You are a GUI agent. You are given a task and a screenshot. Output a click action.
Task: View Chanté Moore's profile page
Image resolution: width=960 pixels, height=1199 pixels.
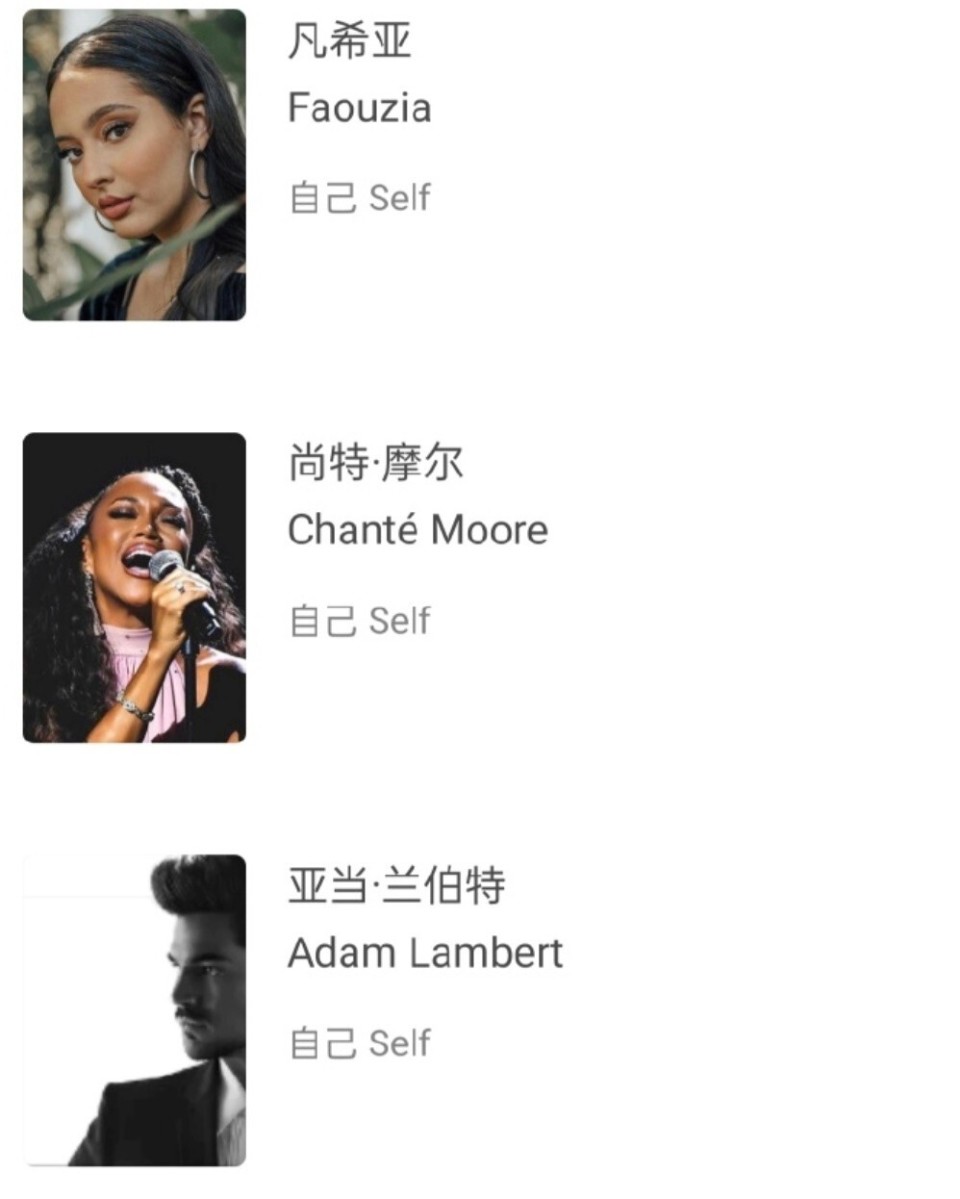tap(417, 530)
